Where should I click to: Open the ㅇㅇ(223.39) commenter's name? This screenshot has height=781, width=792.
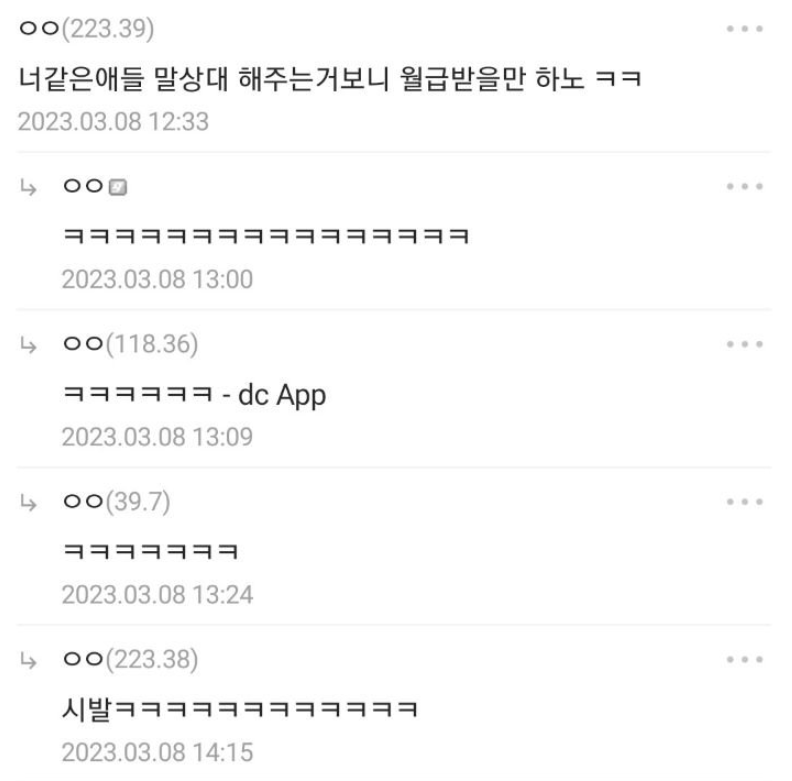[x=86, y=30]
